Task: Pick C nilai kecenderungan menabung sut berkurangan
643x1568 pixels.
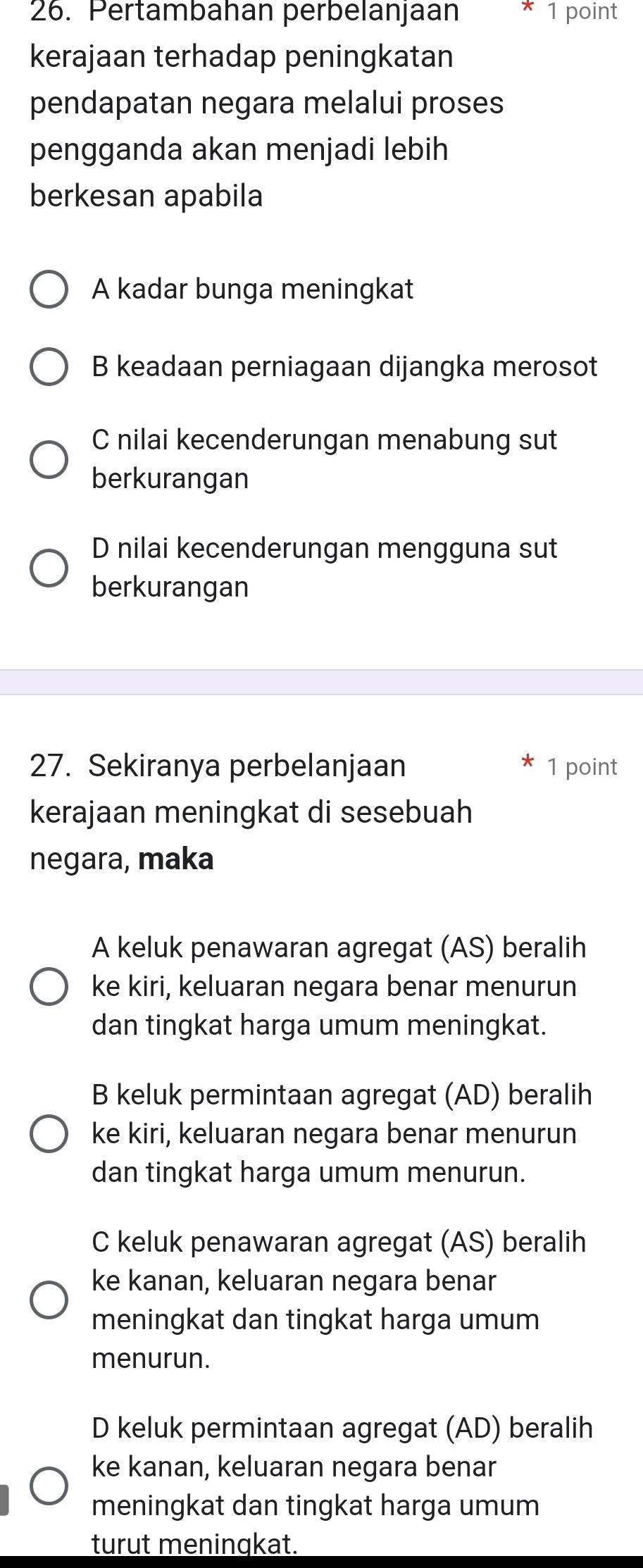Action: (49, 460)
